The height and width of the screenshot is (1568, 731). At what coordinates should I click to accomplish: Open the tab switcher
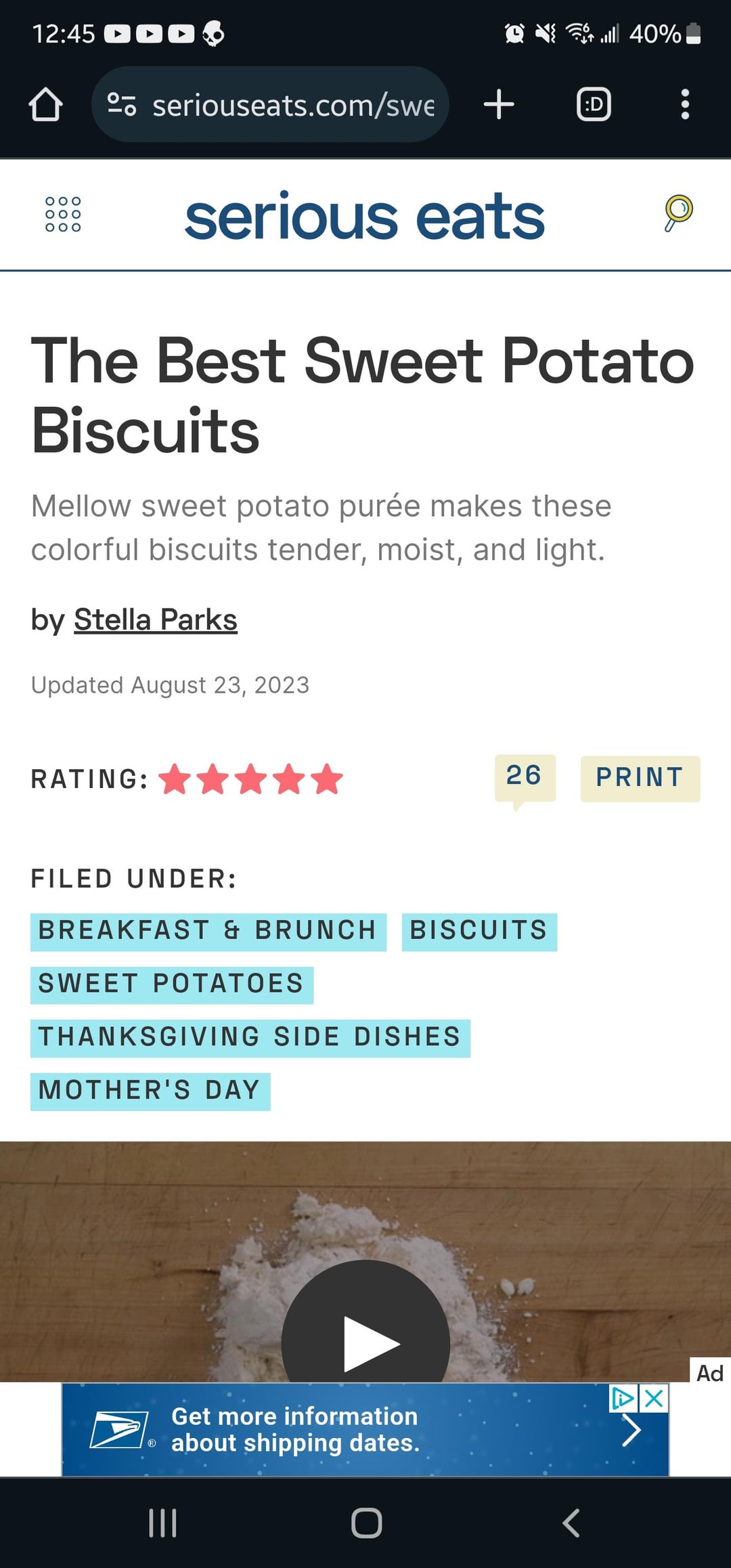(594, 105)
